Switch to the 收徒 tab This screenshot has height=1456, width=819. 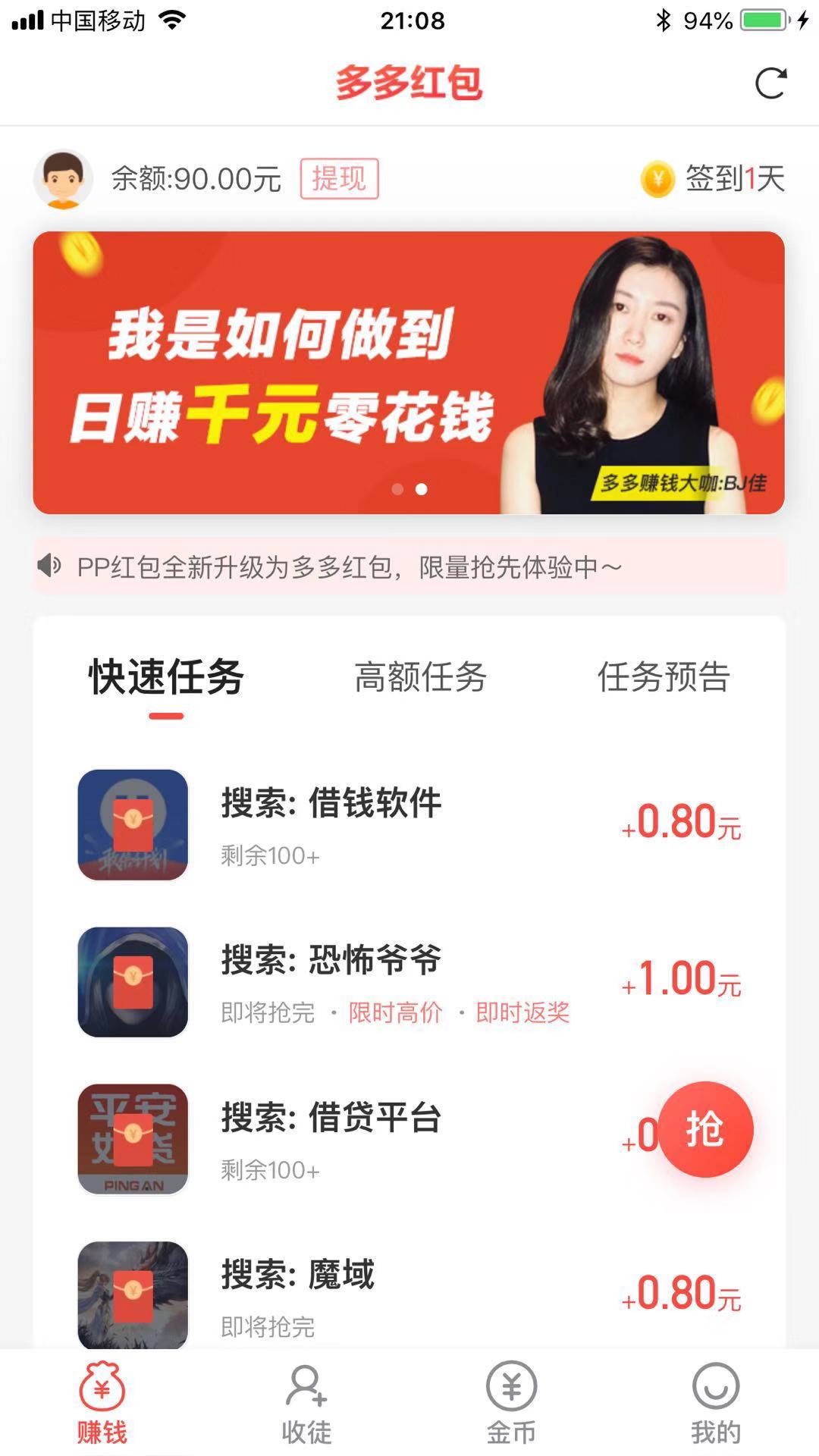tap(306, 1404)
